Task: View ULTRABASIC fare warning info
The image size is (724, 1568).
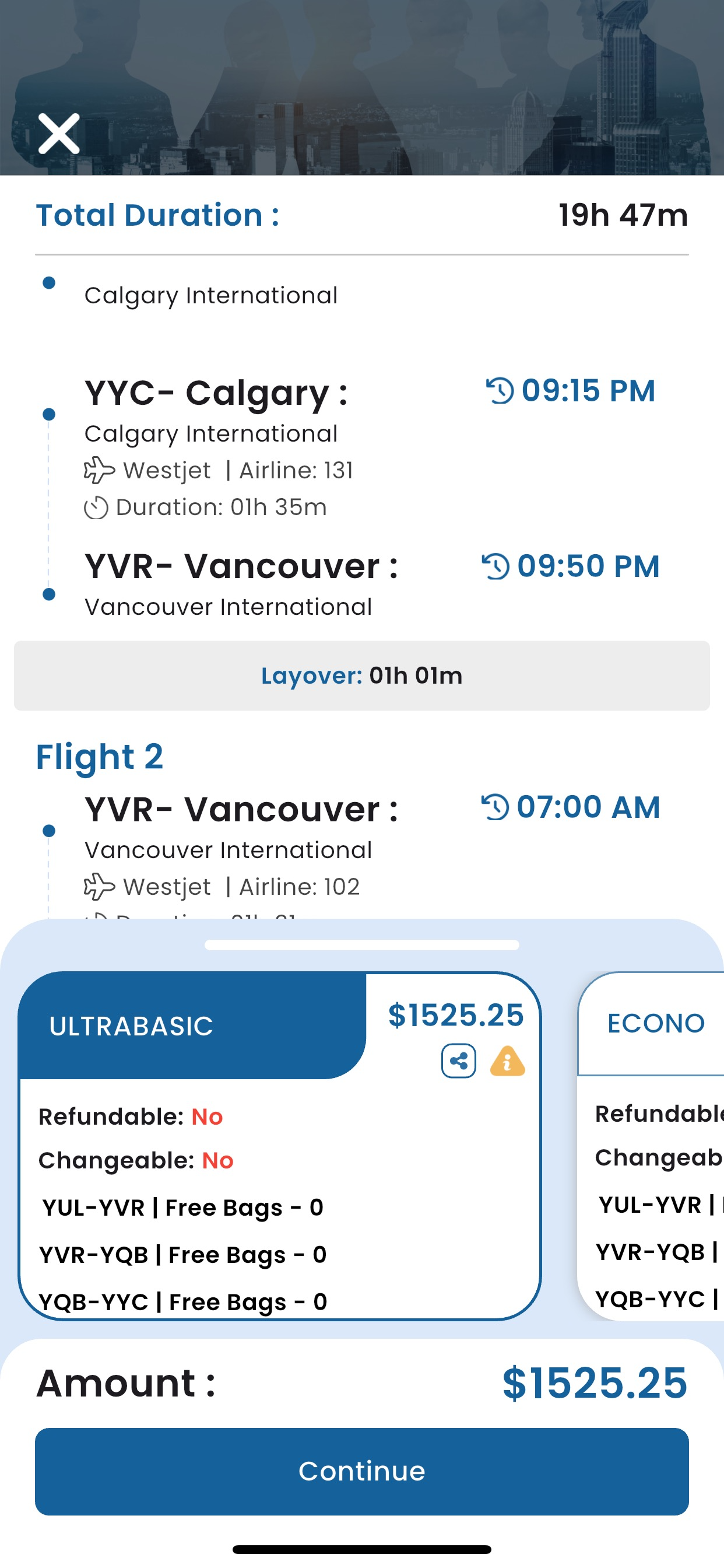Action: tap(507, 1062)
